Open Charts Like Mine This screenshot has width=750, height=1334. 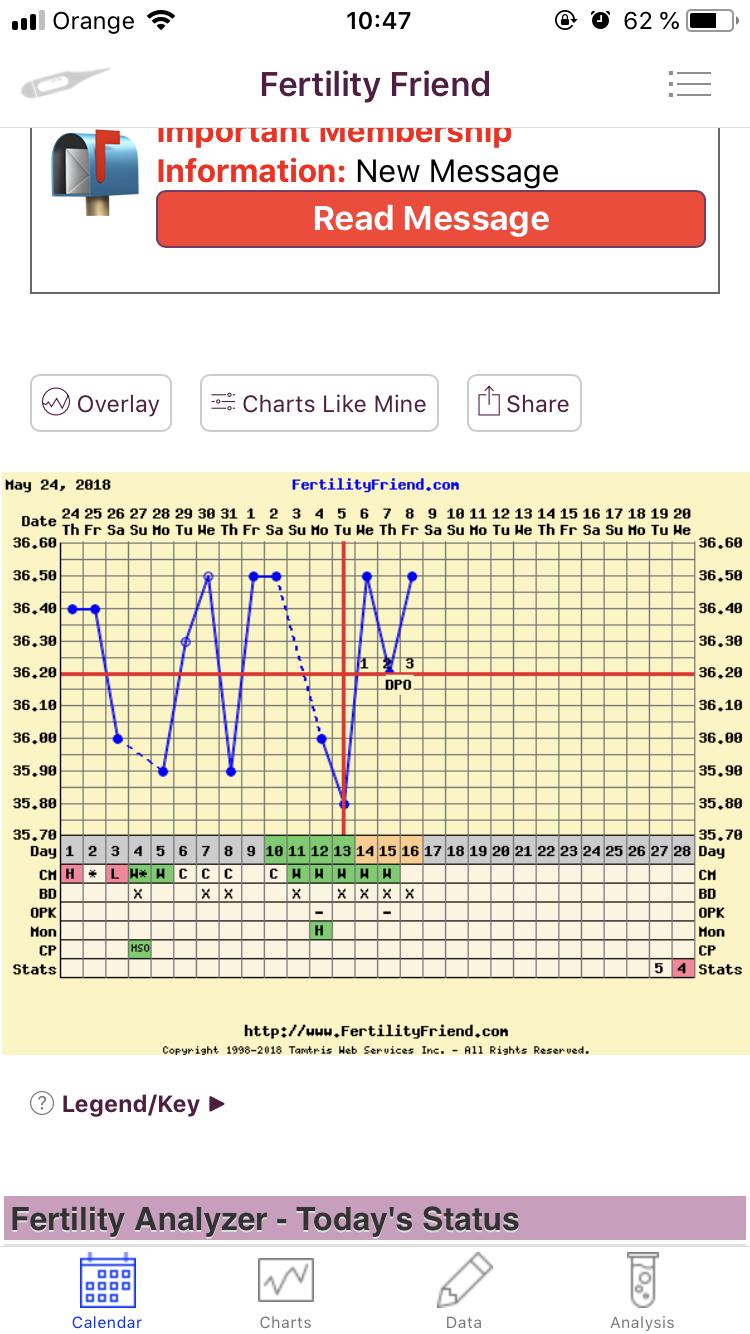pyautogui.click(x=319, y=403)
